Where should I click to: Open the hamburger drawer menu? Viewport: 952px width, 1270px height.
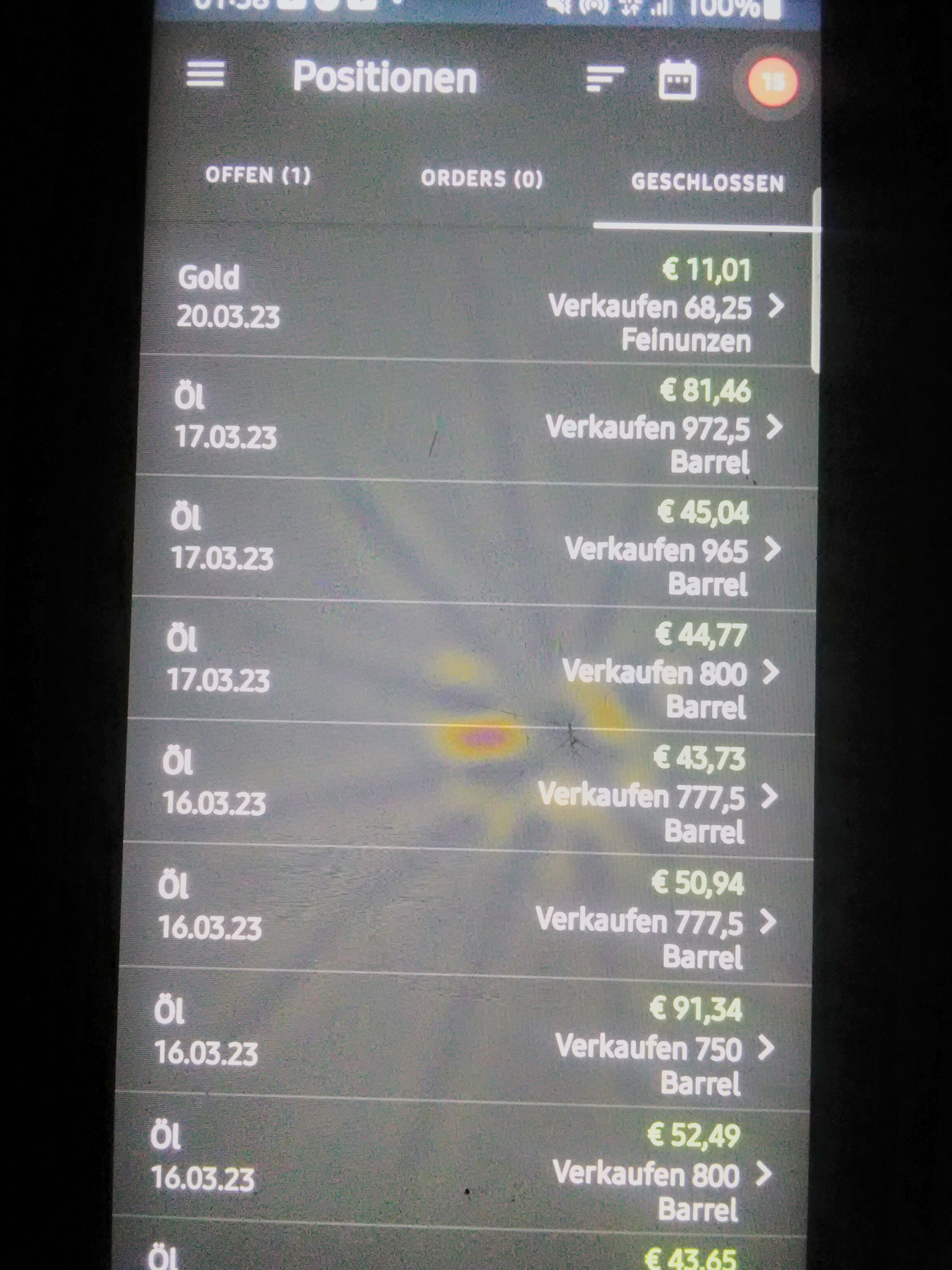pyautogui.click(x=205, y=75)
